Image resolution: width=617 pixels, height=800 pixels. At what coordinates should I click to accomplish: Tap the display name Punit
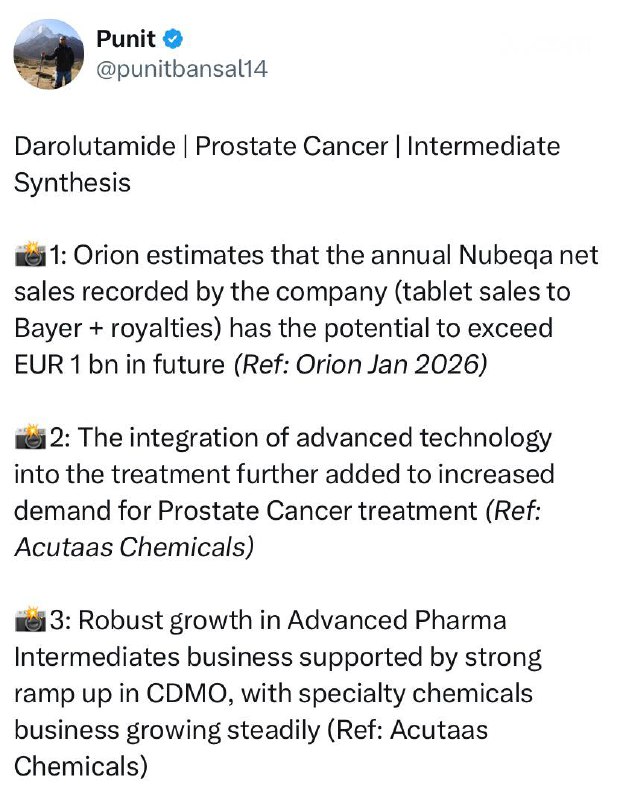[x=126, y=39]
